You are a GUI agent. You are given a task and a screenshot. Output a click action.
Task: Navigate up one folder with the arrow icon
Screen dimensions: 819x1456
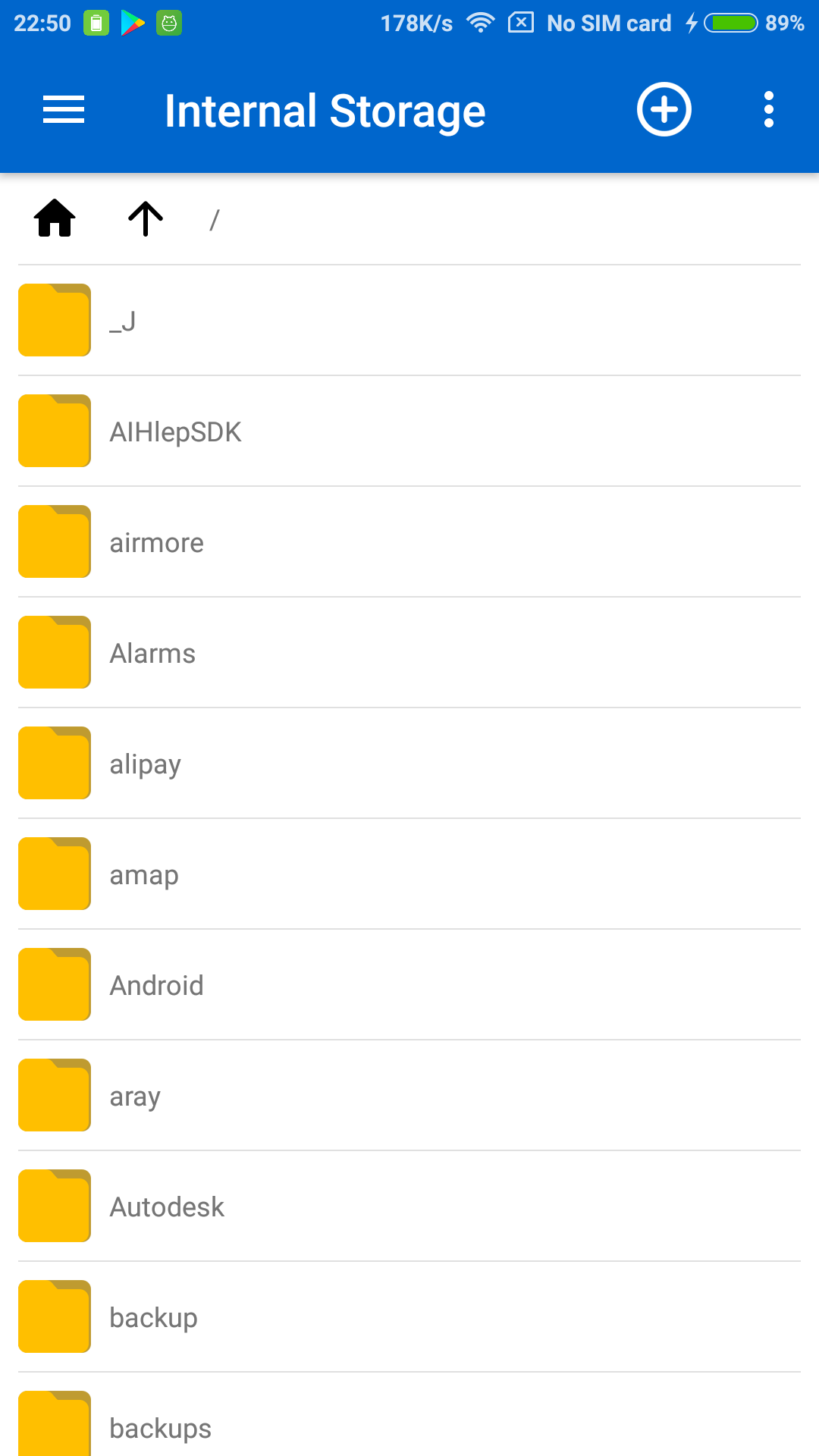[144, 219]
